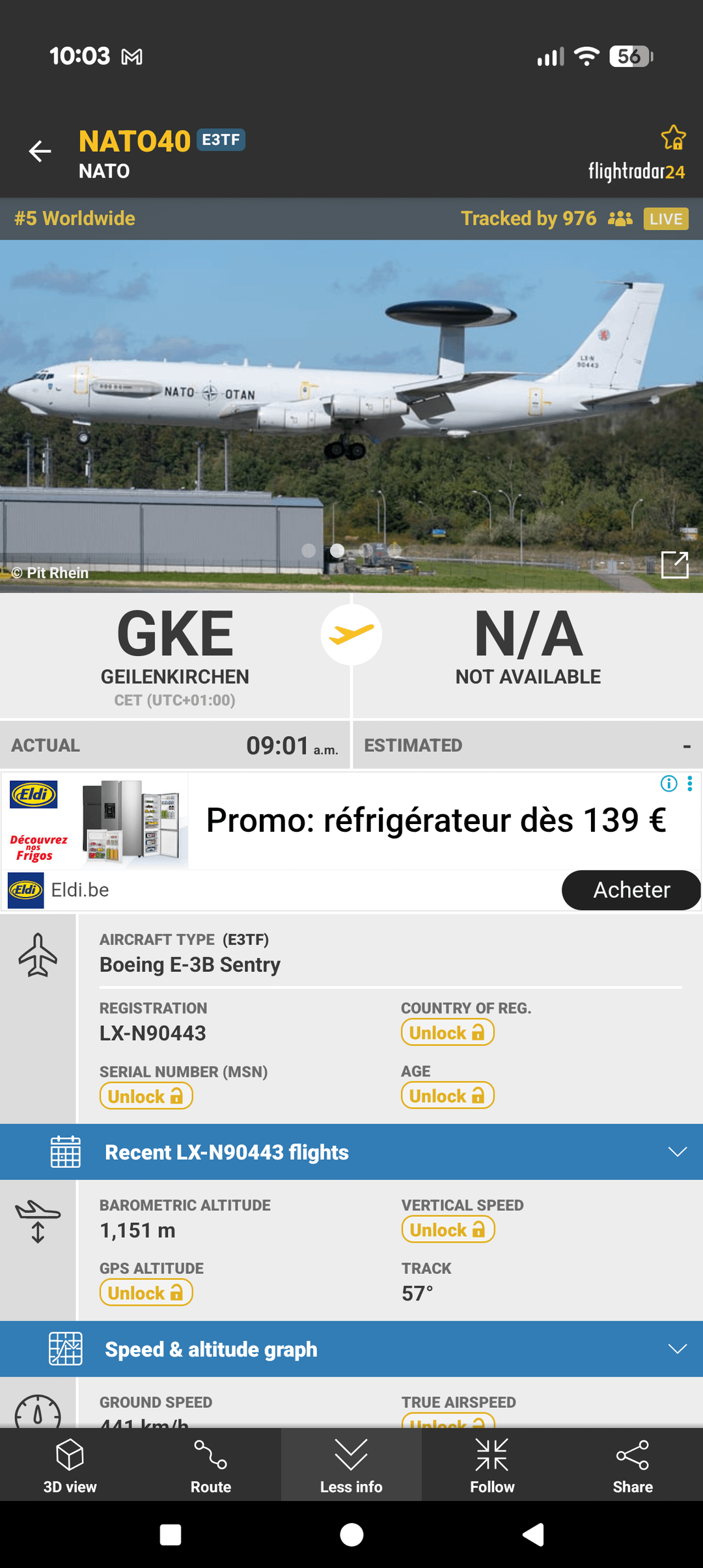This screenshot has height=1568, width=703.
Task: Unlock the Serial Number (MSN) field
Action: click(146, 1097)
